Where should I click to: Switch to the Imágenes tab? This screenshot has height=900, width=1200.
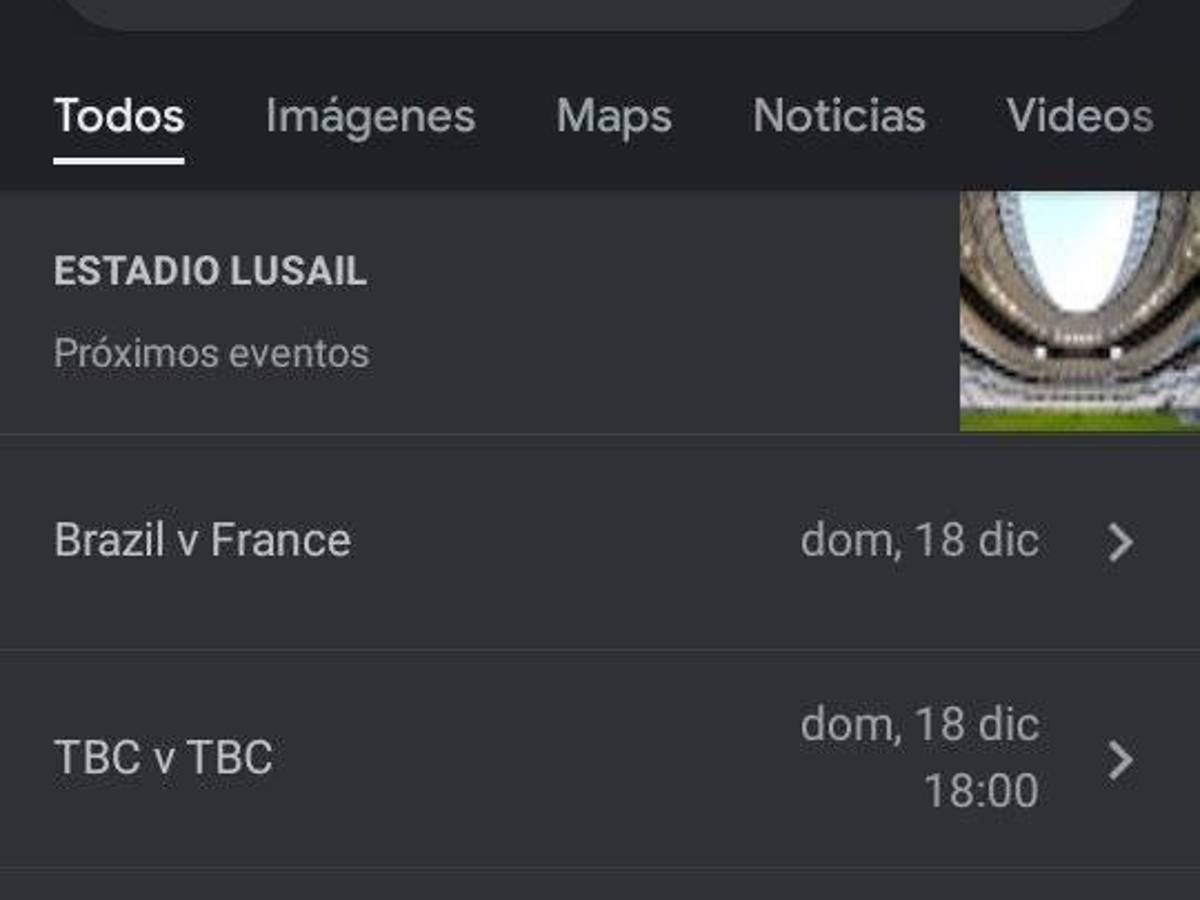click(x=370, y=116)
